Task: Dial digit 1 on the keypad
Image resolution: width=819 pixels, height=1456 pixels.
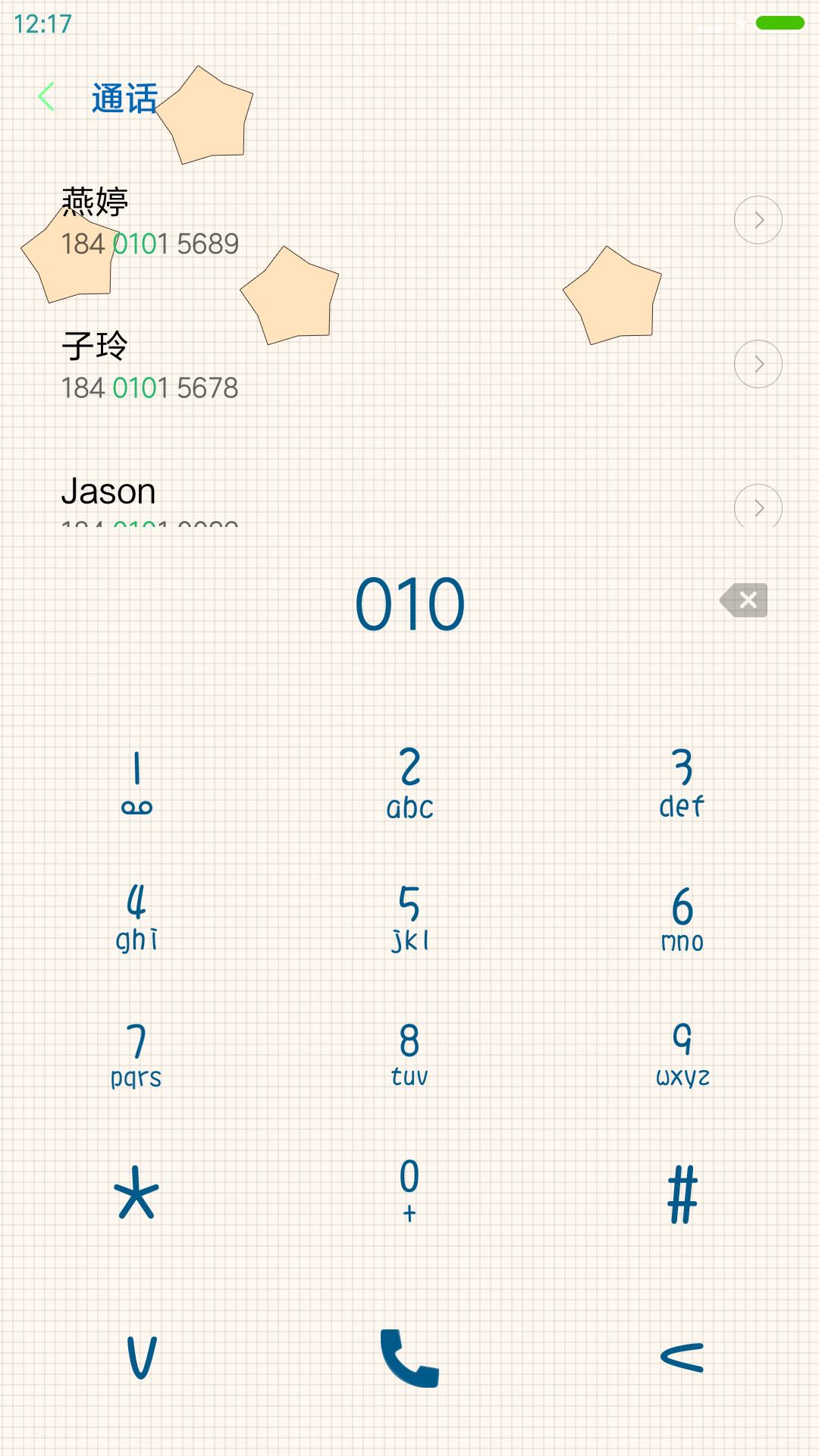Action: 136,783
